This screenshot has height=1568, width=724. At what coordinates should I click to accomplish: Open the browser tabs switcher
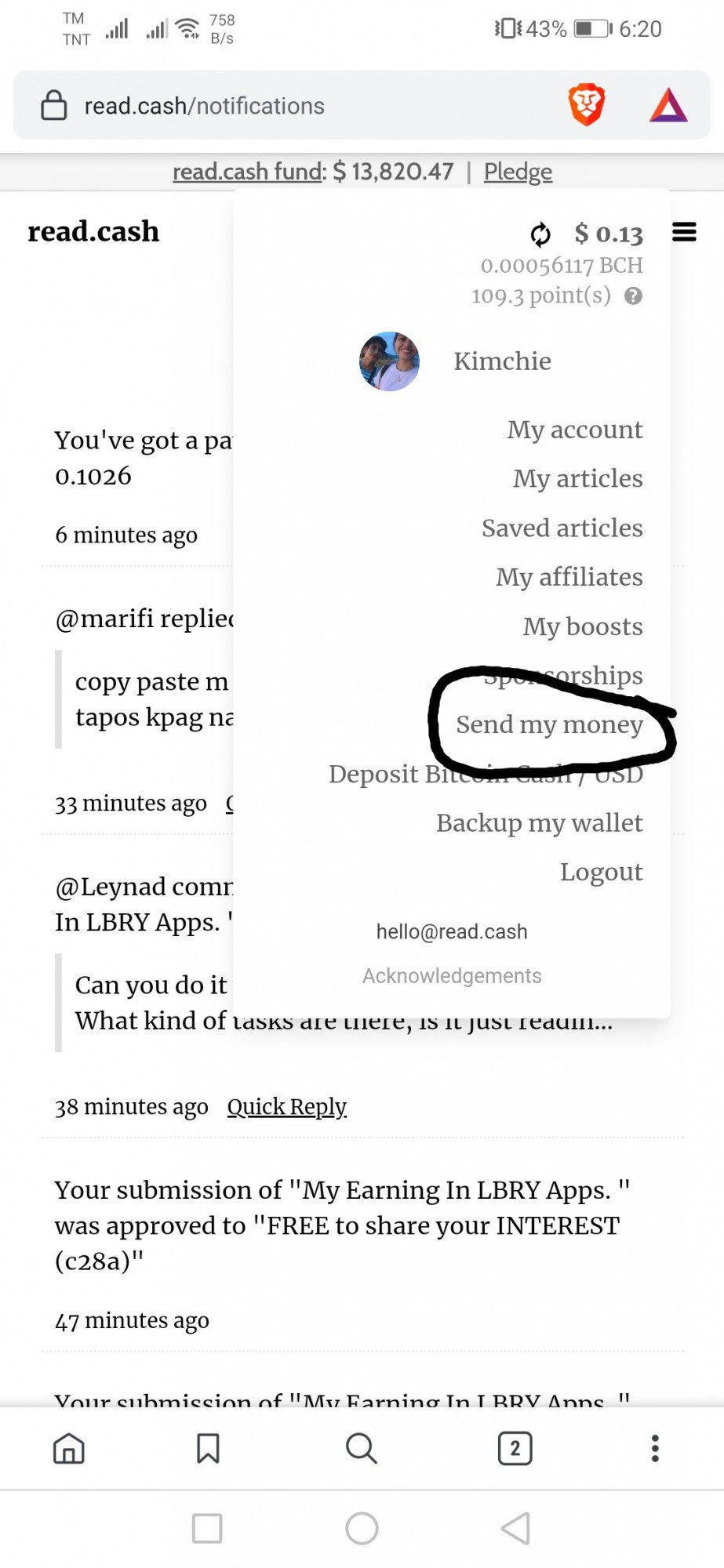515,1448
